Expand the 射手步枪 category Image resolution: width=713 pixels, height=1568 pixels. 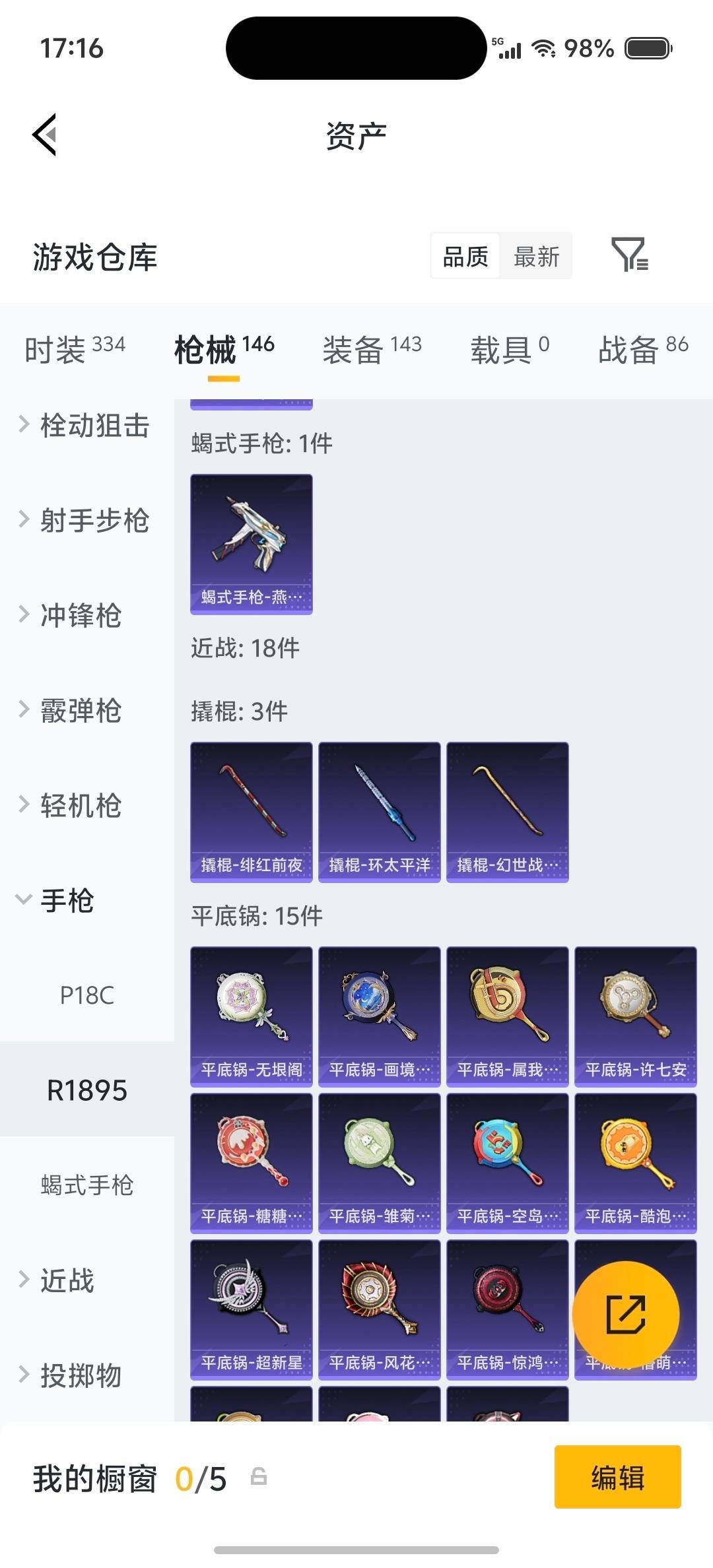pyautogui.click(x=86, y=521)
